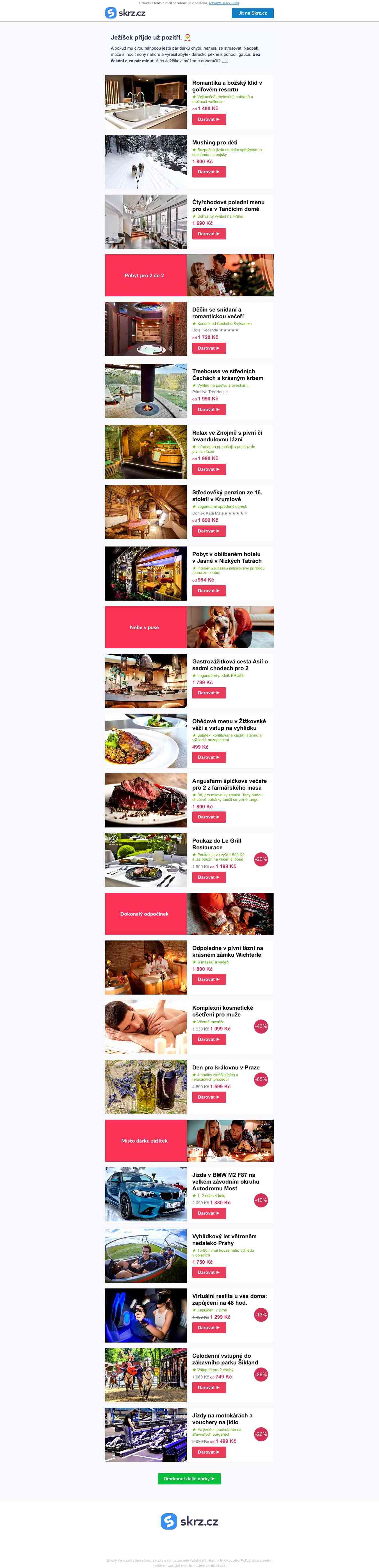The width and height of the screenshot is (379, 1568).
Task: Tap Darovat for Gastrozážitková cesta Asií
Action: [209, 693]
